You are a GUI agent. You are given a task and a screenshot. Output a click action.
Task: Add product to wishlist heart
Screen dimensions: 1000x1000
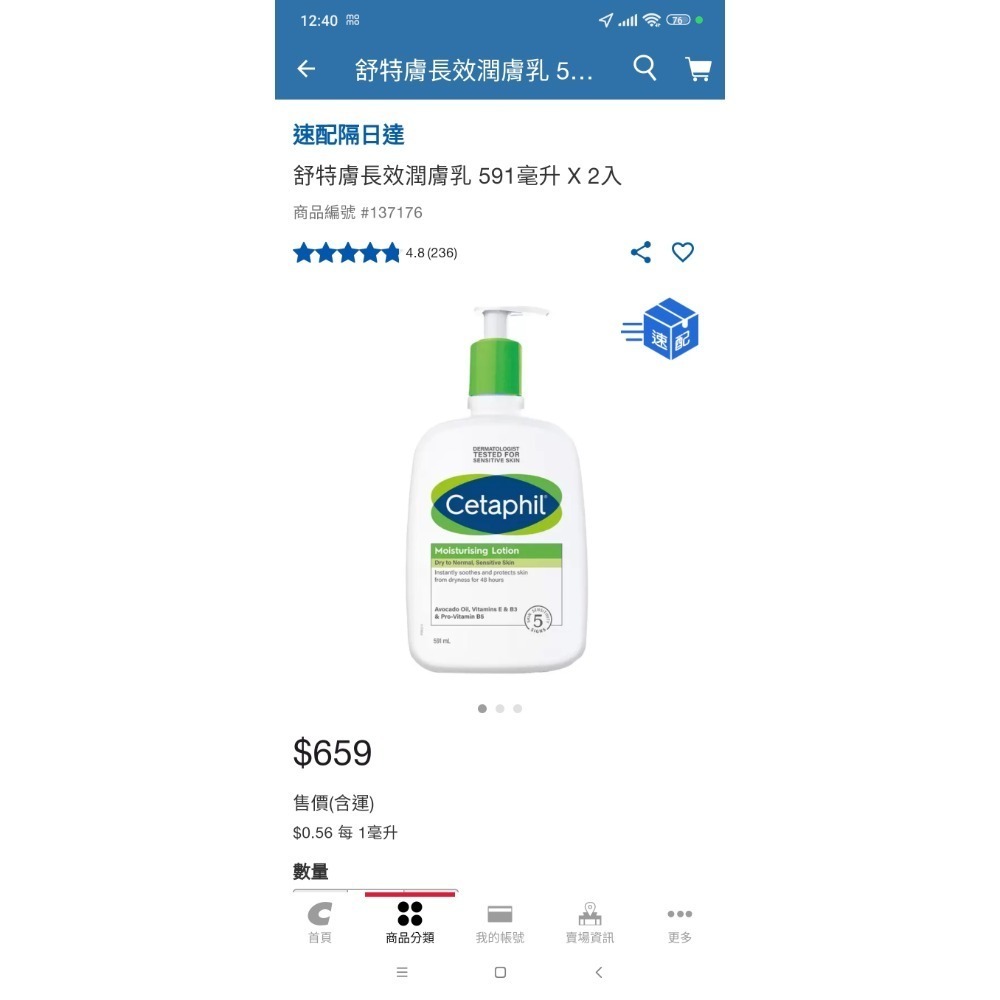tap(683, 252)
